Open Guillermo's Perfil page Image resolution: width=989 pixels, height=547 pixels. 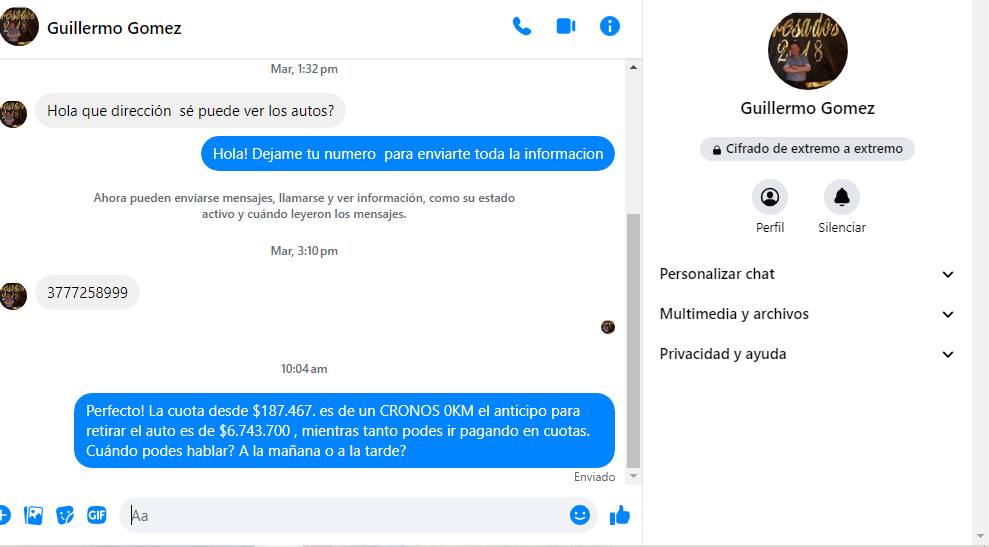(x=770, y=198)
